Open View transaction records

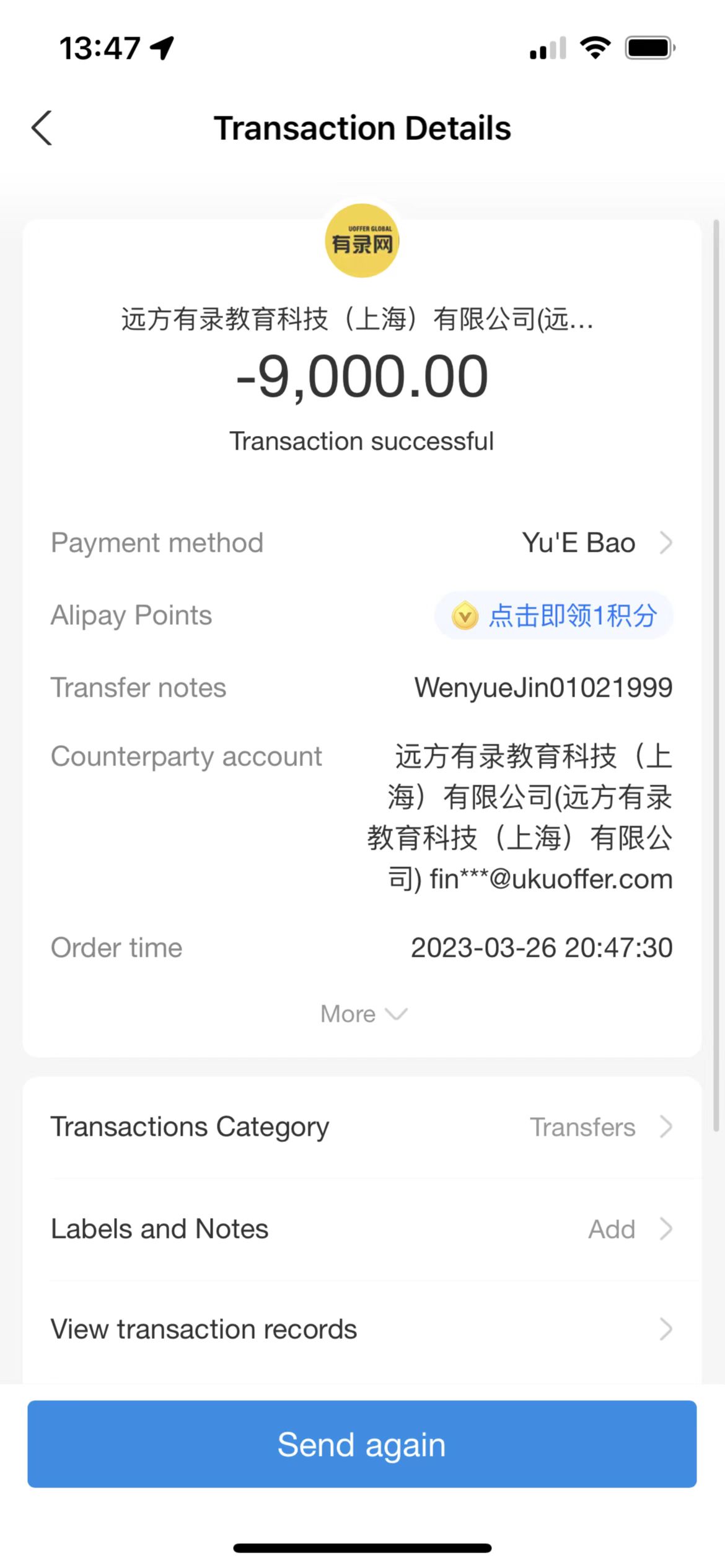[x=362, y=1330]
